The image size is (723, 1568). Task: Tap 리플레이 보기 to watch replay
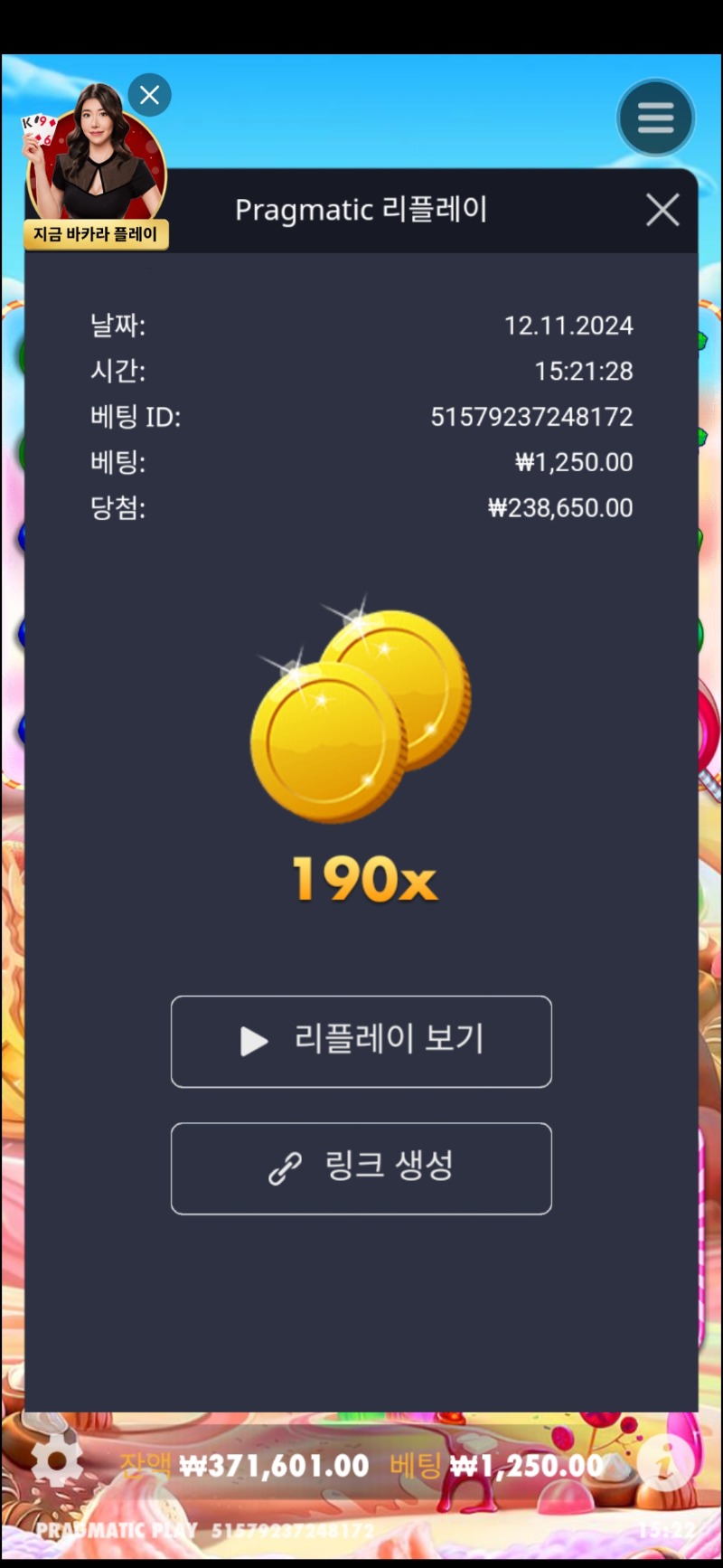coord(361,1042)
